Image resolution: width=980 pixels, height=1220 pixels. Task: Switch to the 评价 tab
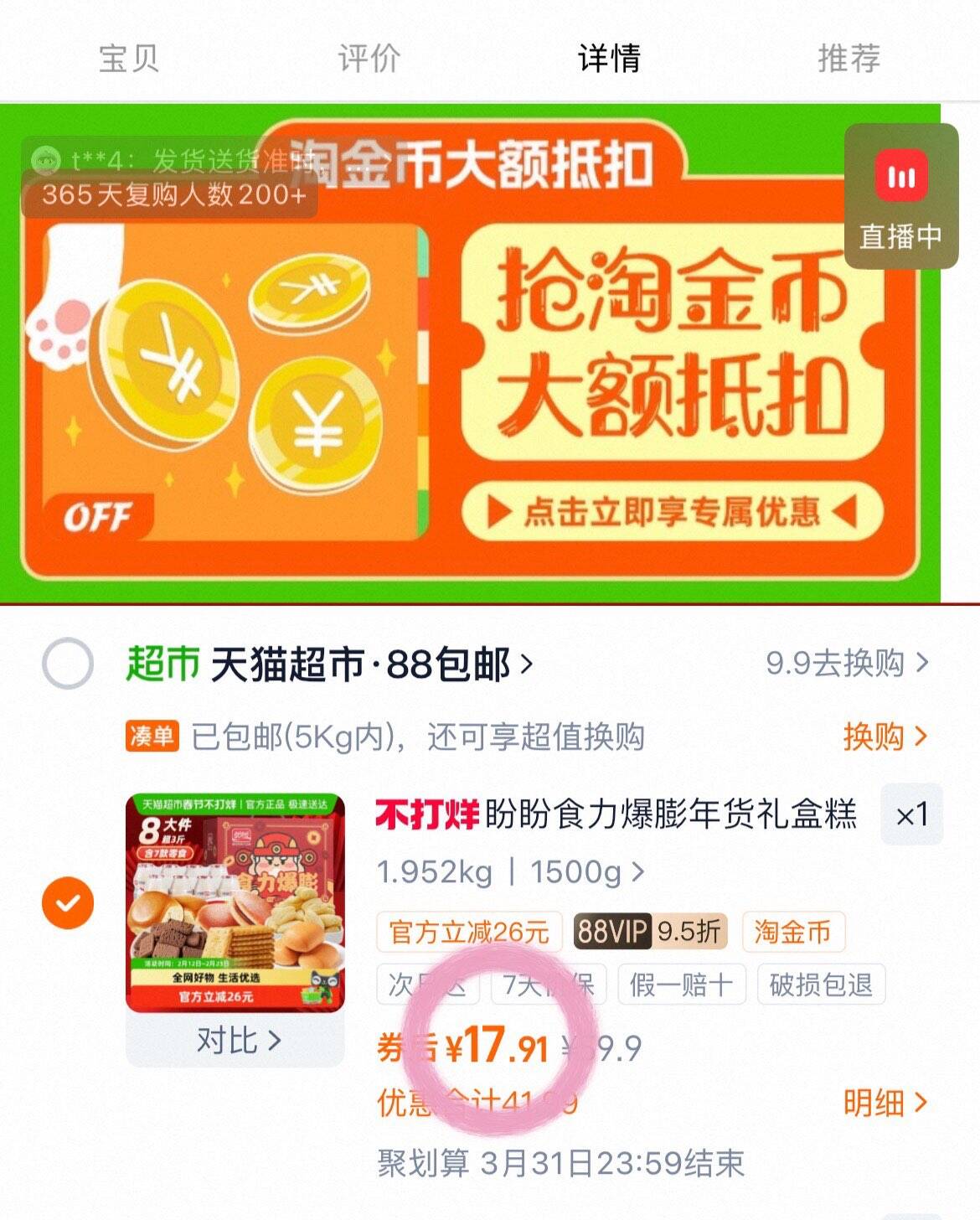(x=369, y=59)
